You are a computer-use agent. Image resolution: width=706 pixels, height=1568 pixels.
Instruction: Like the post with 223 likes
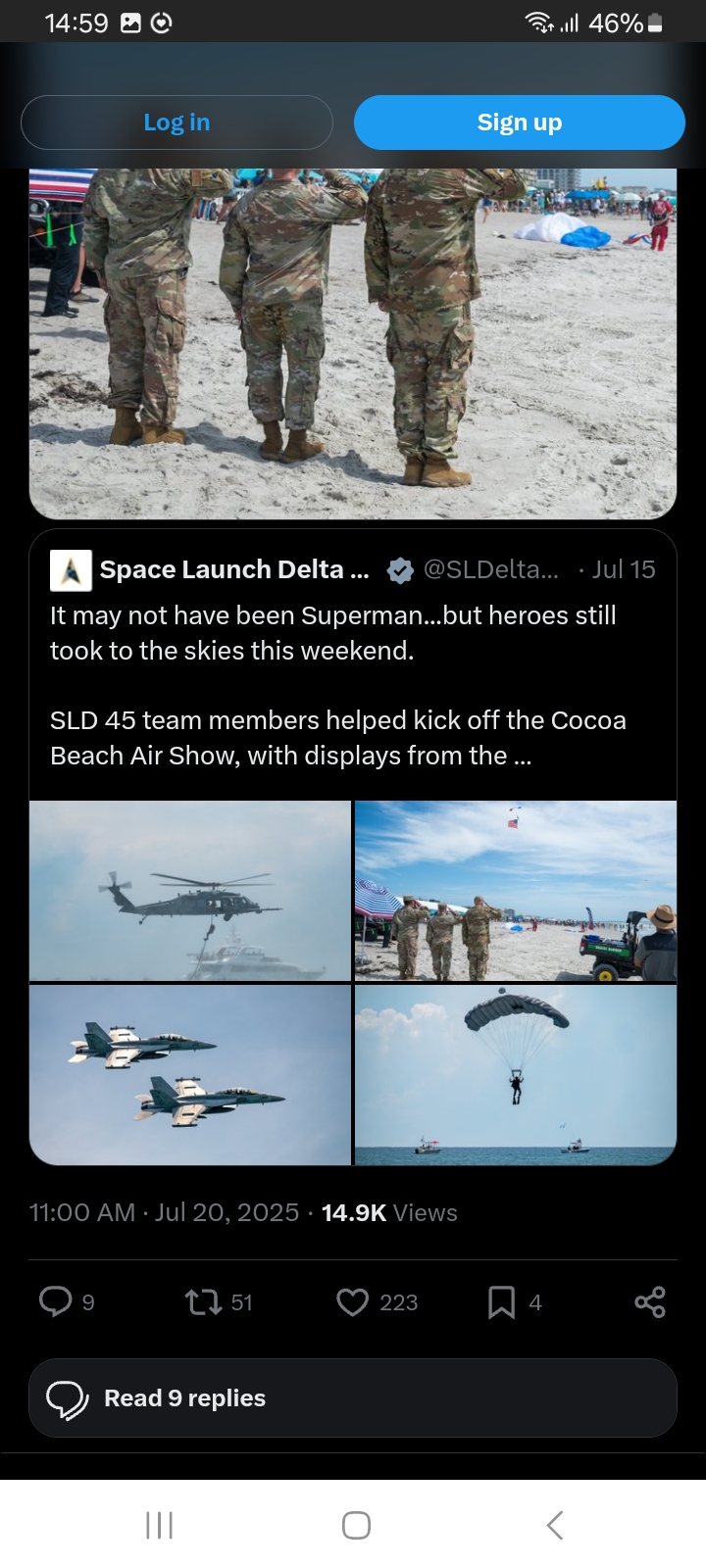coord(378,1301)
